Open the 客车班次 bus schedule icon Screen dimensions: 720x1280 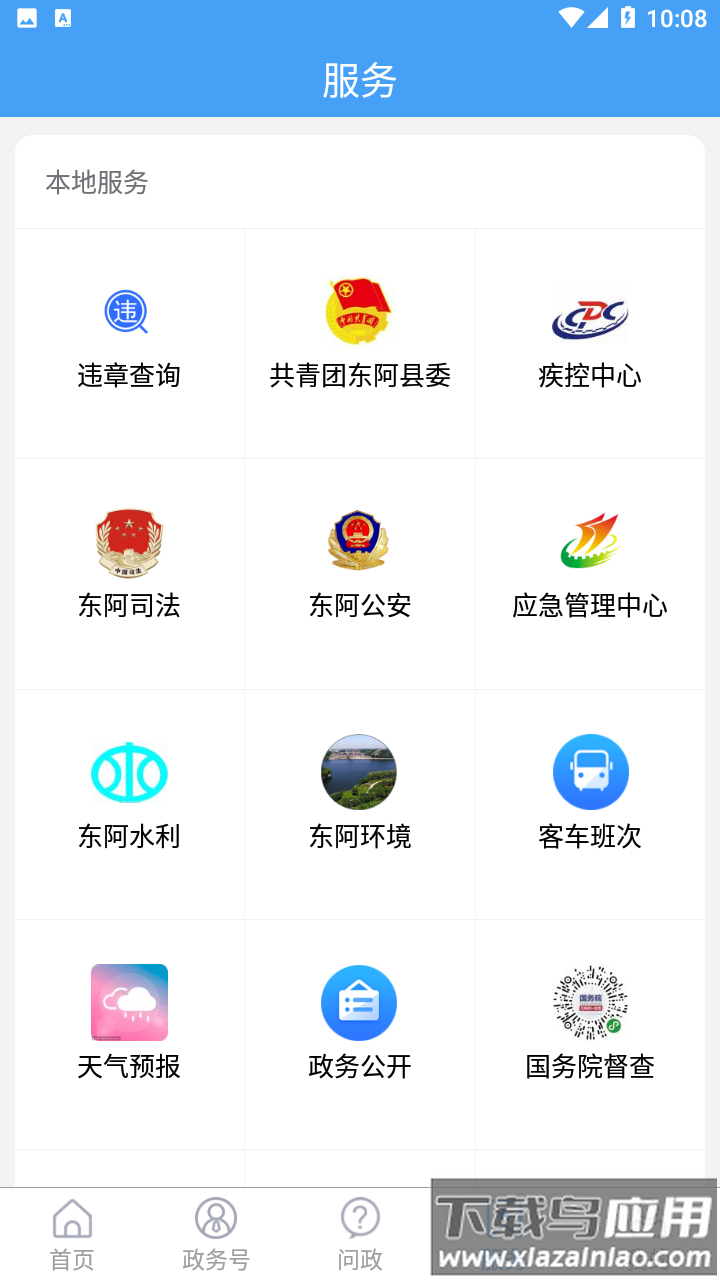[590, 772]
